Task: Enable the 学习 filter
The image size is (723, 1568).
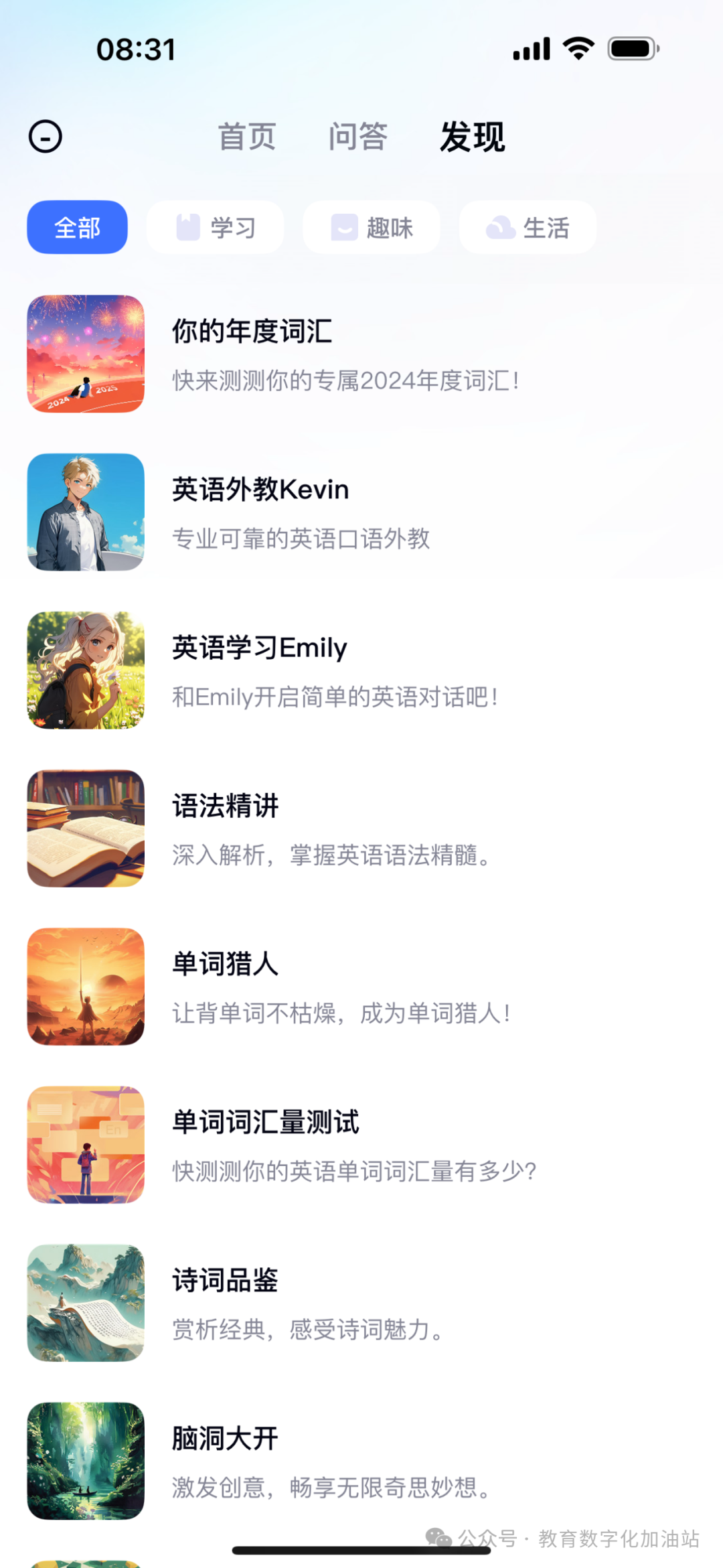Action: (215, 227)
